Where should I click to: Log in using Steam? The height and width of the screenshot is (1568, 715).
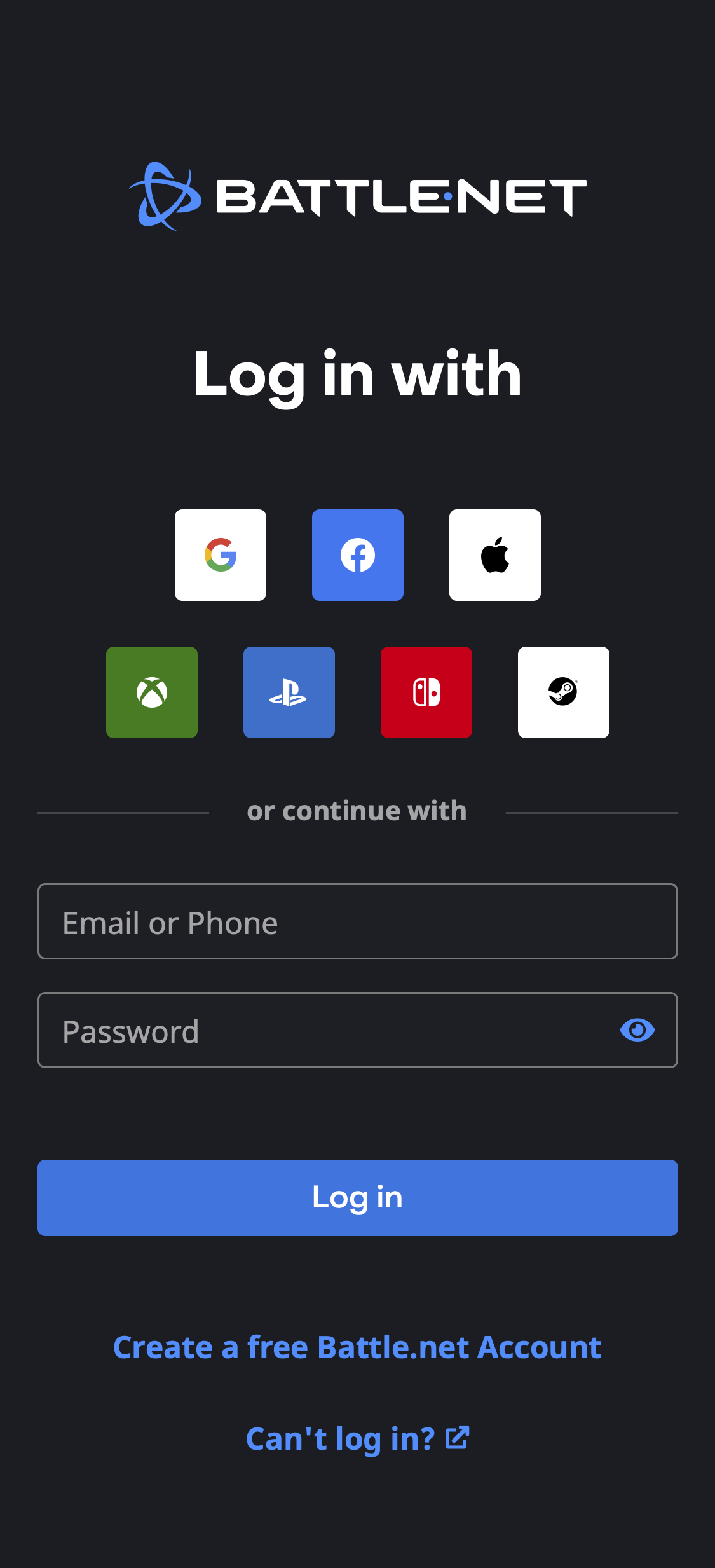(x=564, y=692)
